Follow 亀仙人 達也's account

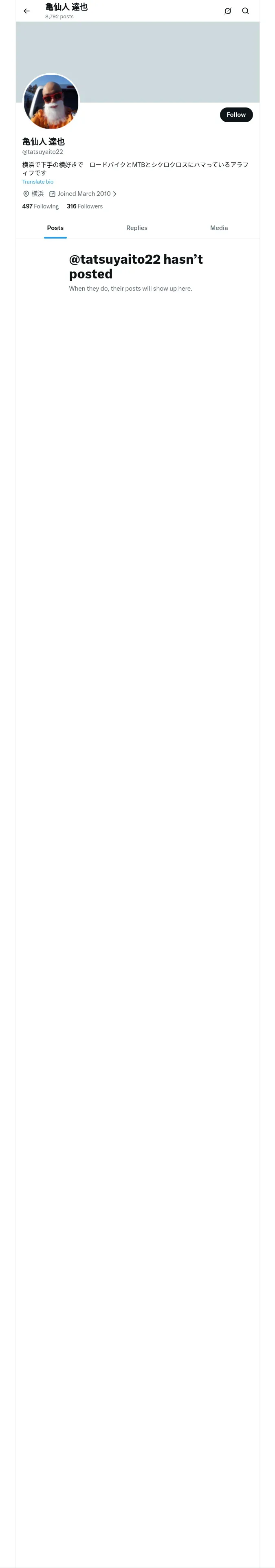point(236,114)
